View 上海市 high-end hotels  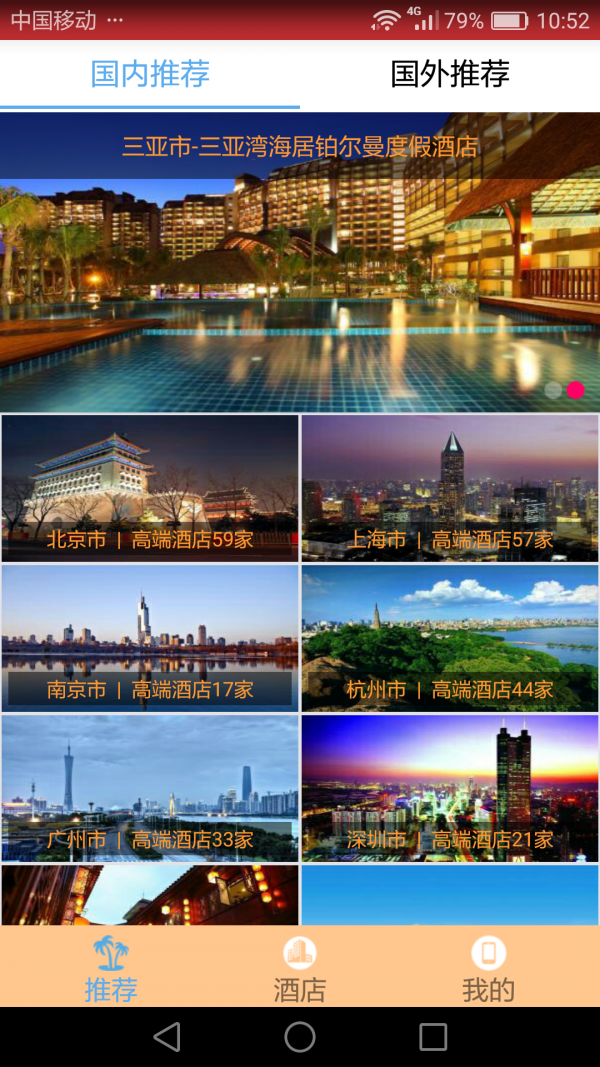450,488
